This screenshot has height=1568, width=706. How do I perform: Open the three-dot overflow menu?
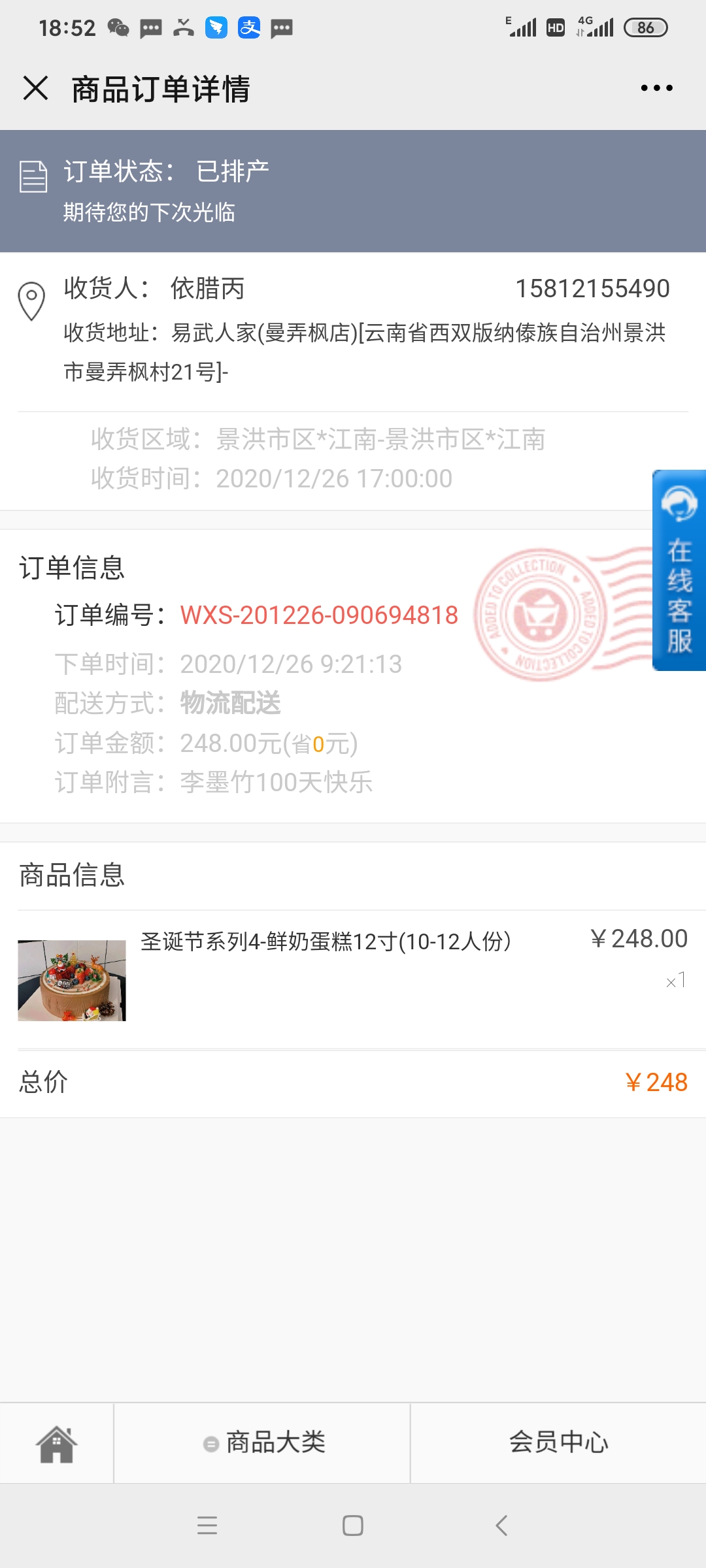click(x=656, y=88)
